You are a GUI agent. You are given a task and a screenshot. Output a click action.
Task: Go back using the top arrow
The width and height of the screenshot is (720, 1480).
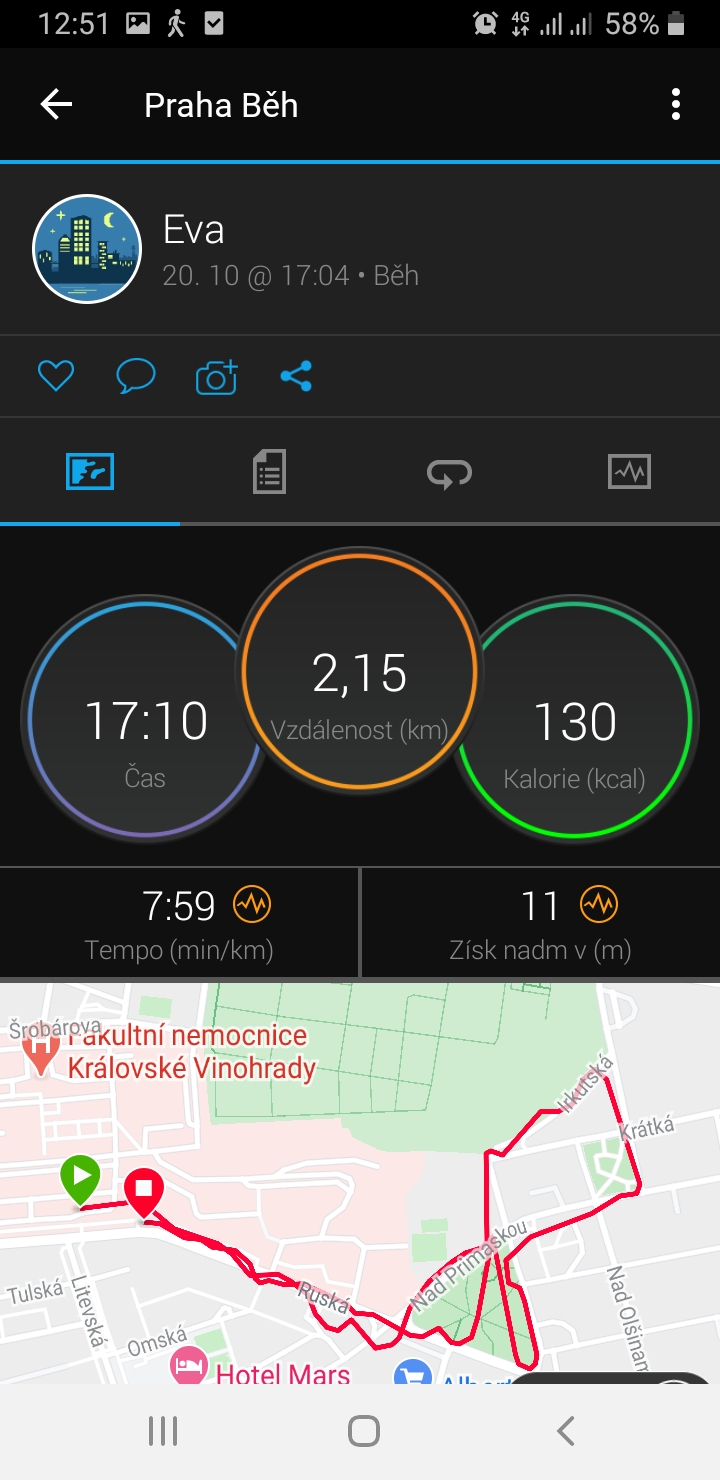click(56, 105)
